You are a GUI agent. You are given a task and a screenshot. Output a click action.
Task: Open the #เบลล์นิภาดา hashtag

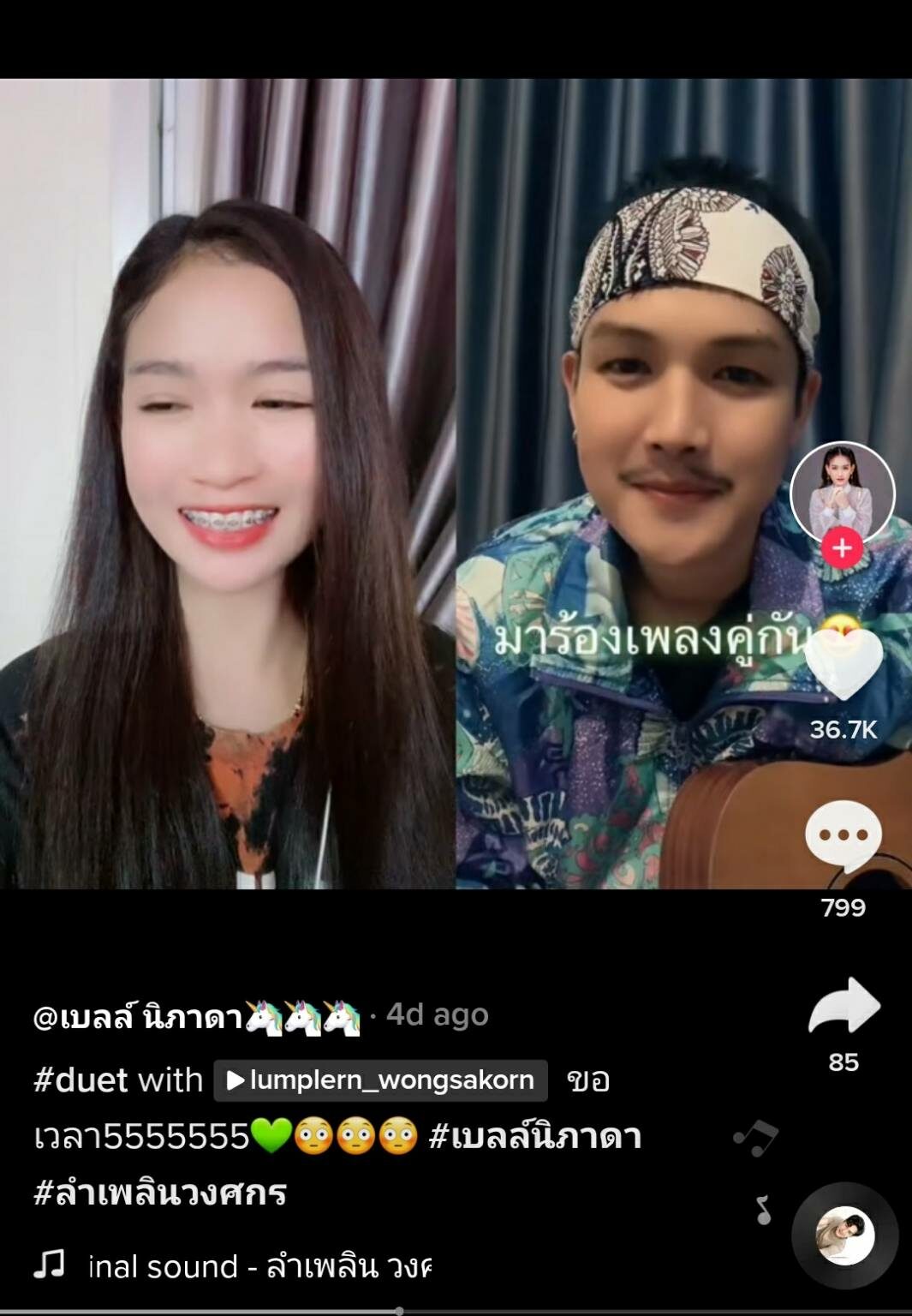click(x=534, y=1137)
